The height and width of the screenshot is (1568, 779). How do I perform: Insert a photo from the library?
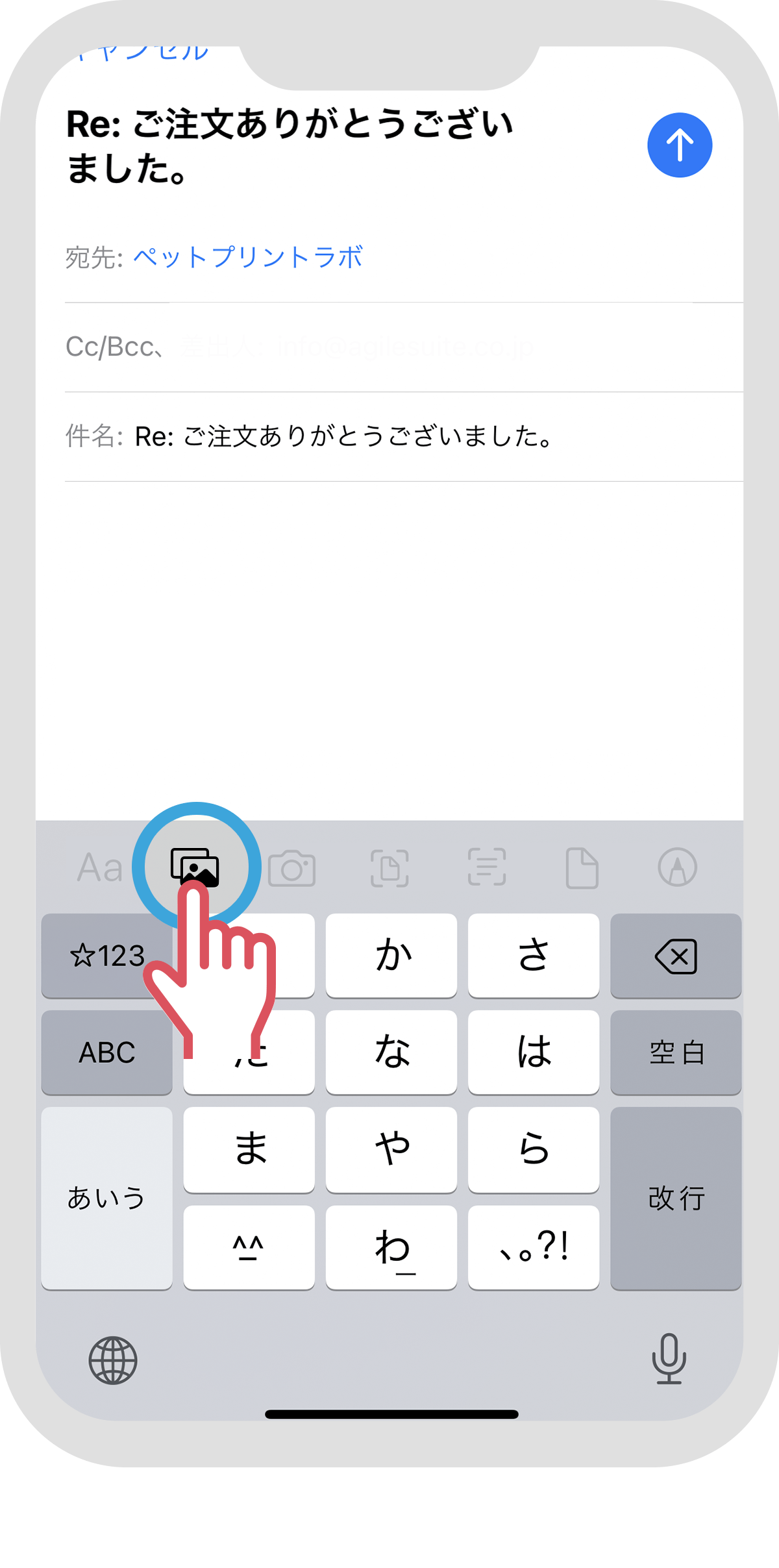[x=195, y=867]
